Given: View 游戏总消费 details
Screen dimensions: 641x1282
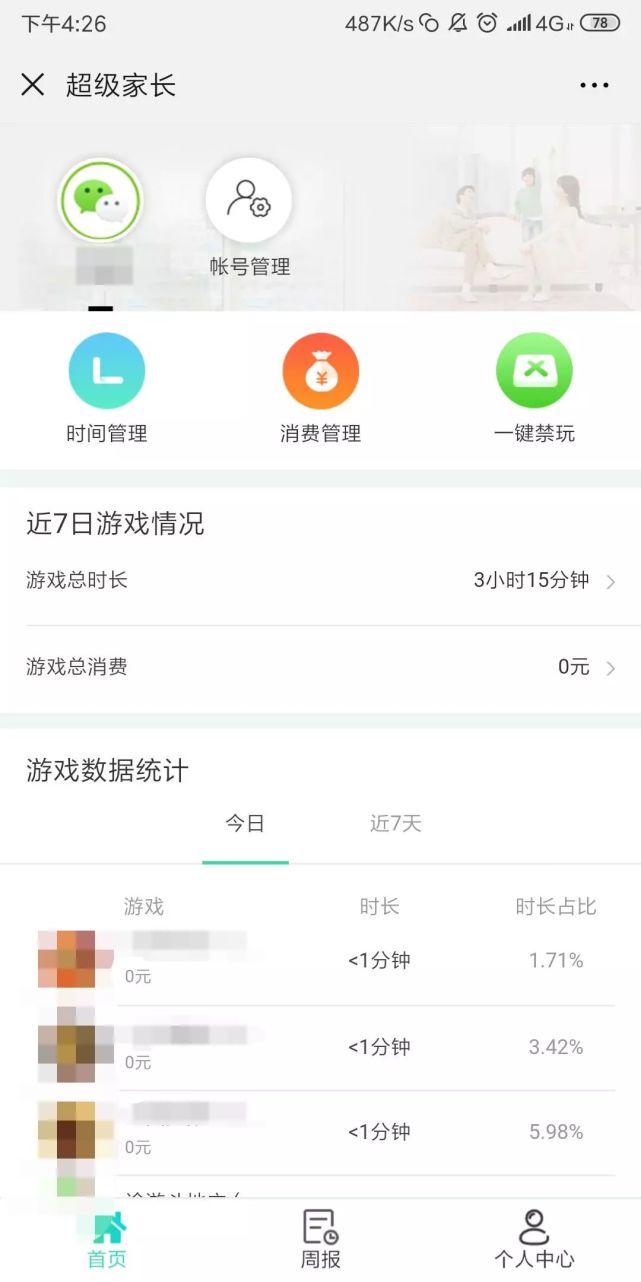Looking at the screenshot, I should 320,667.
